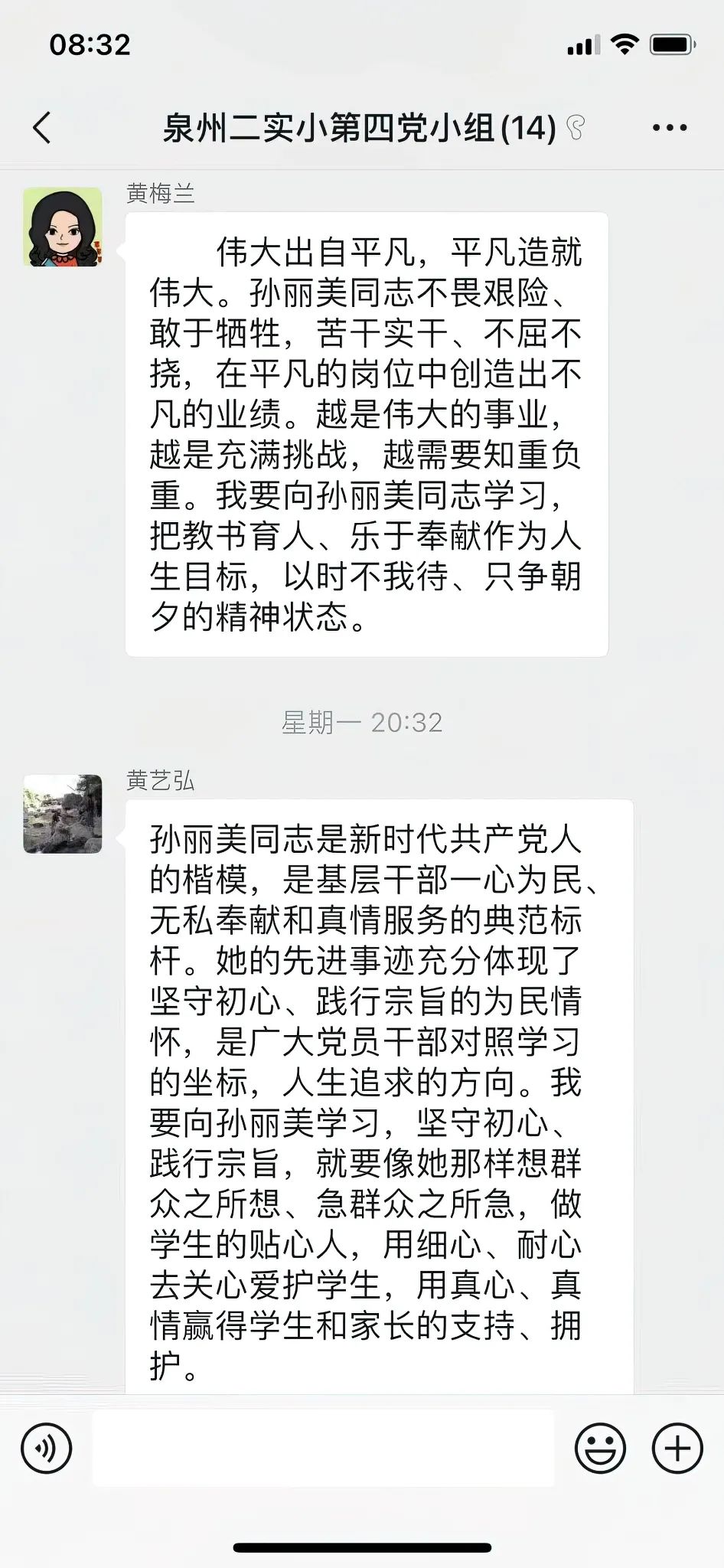Open the plus attachments menu
The image size is (724, 1568).
coord(677,1448)
